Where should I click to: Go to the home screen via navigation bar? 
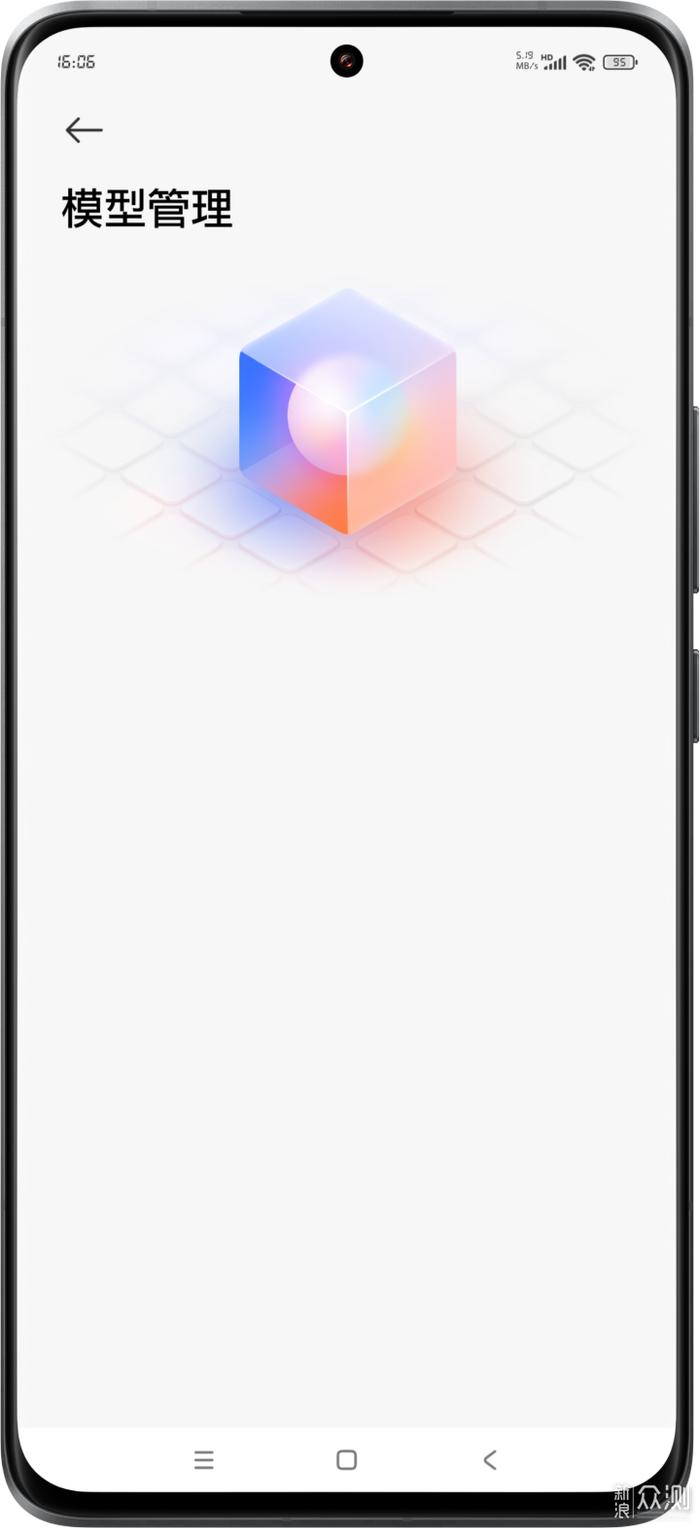[x=347, y=1460]
